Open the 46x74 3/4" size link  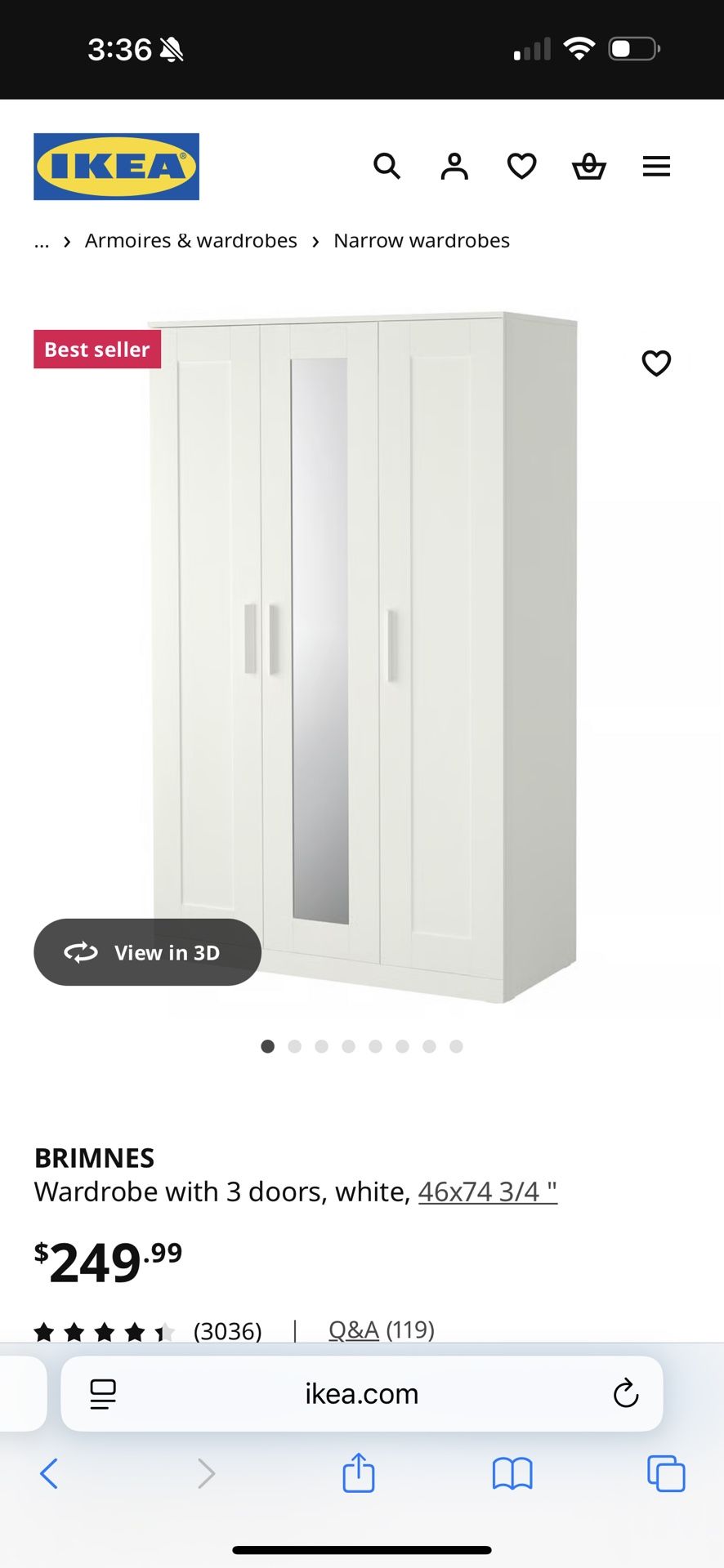(x=487, y=1192)
